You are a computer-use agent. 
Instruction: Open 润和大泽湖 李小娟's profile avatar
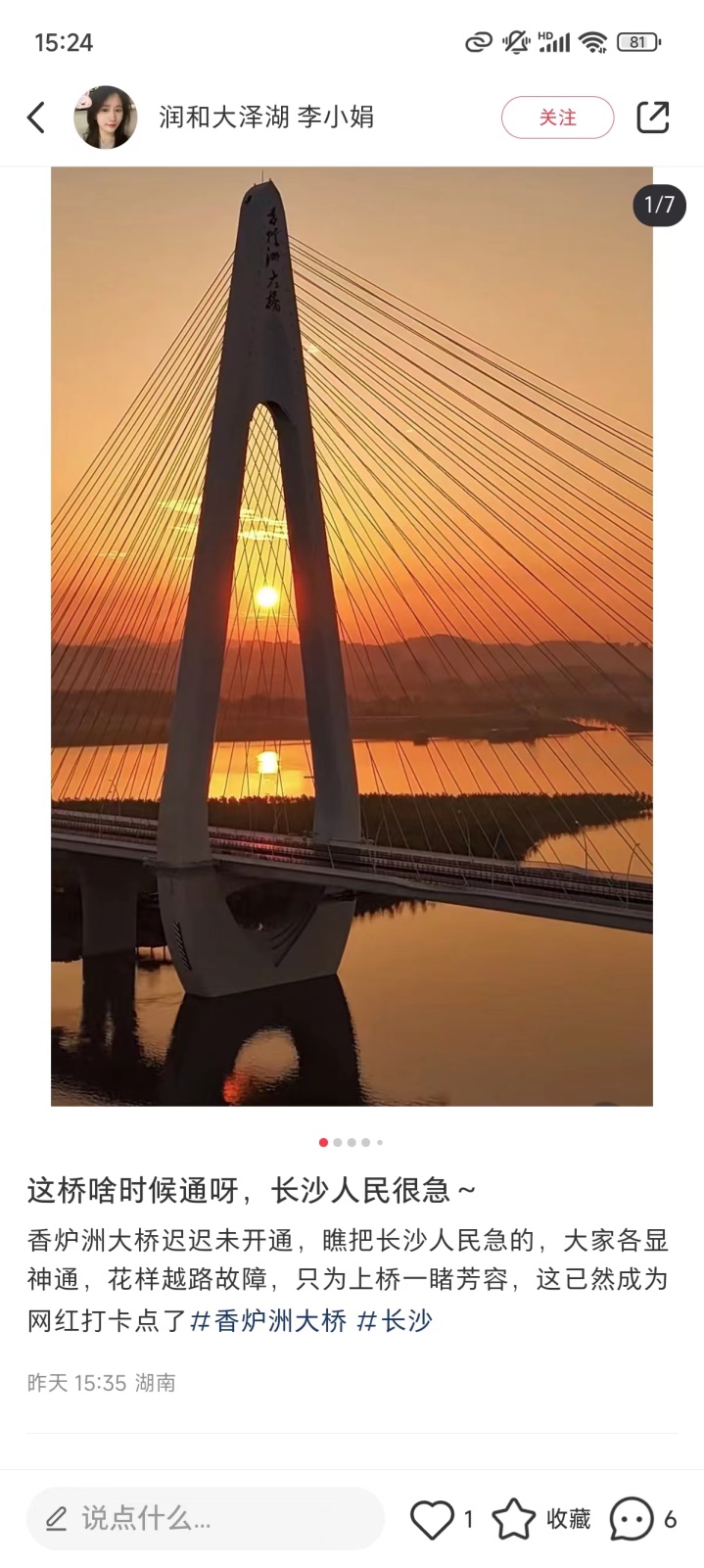pos(106,118)
